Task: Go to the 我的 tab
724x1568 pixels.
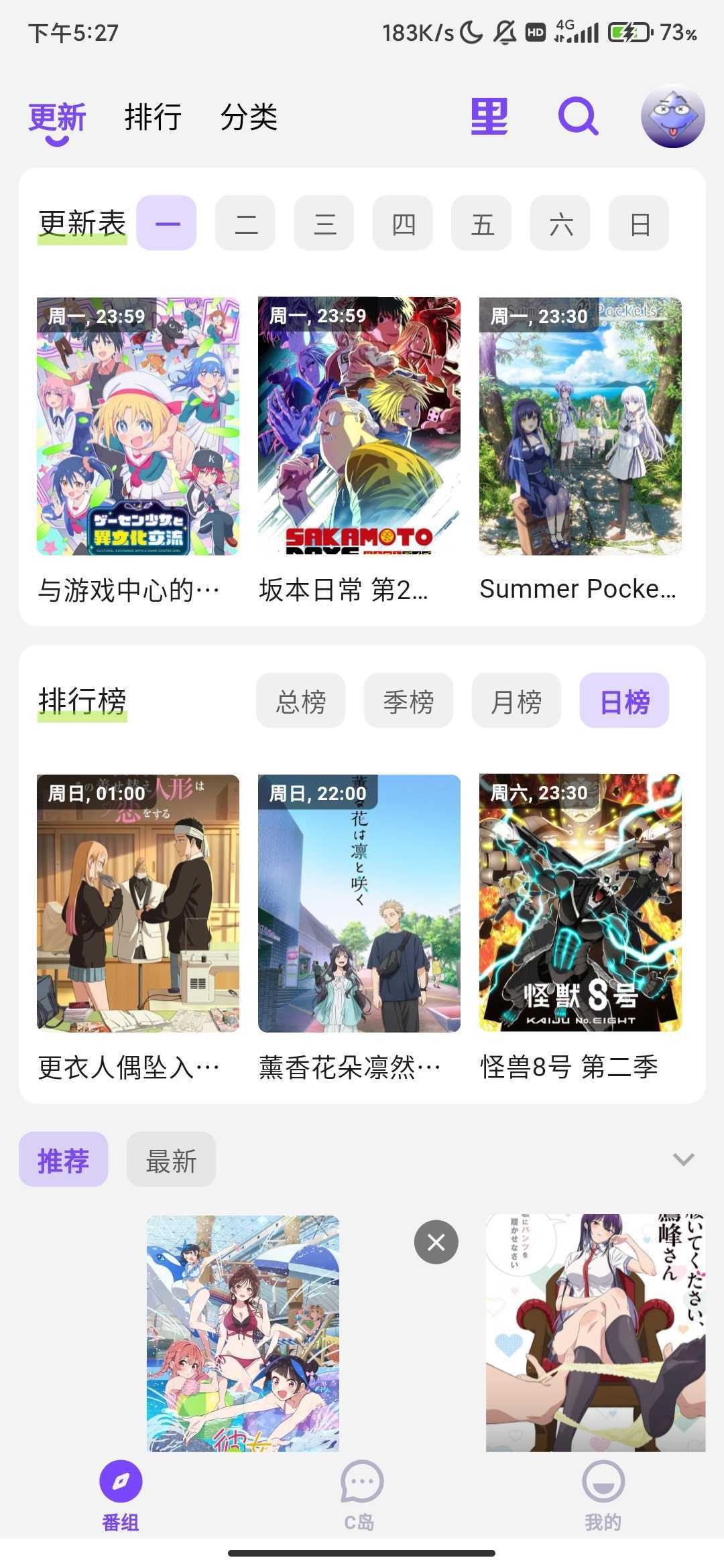Action: 603,1494
